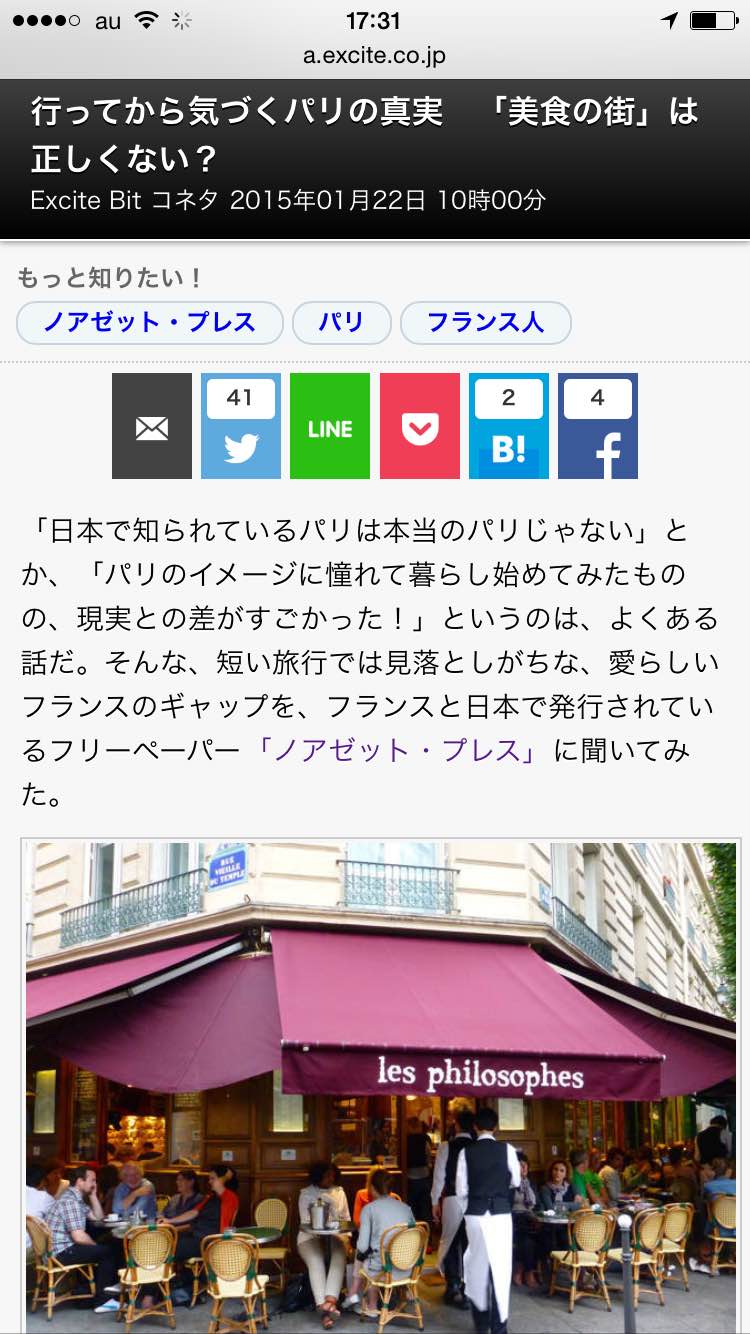Select the パリ tag chip

point(341,322)
